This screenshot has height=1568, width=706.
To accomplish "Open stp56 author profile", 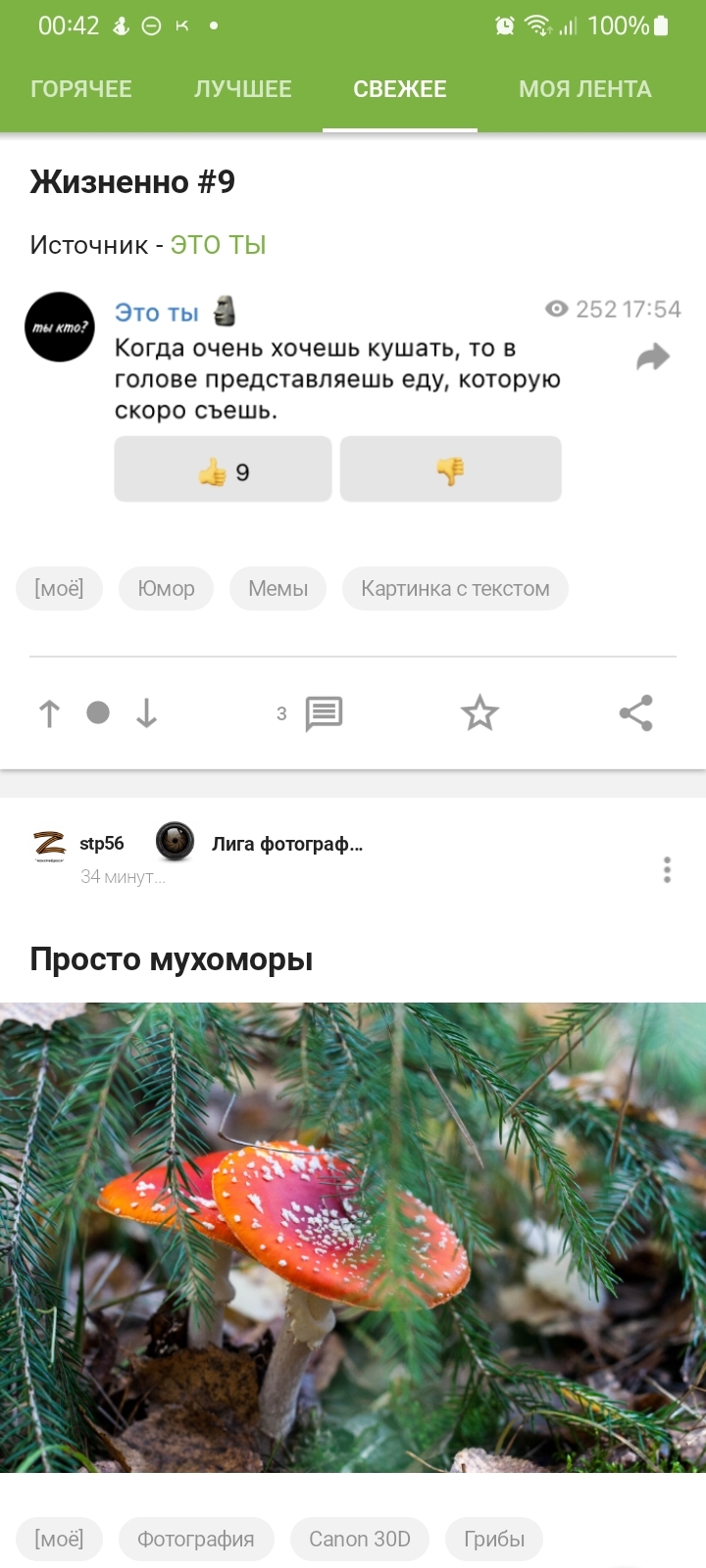I will [101, 844].
